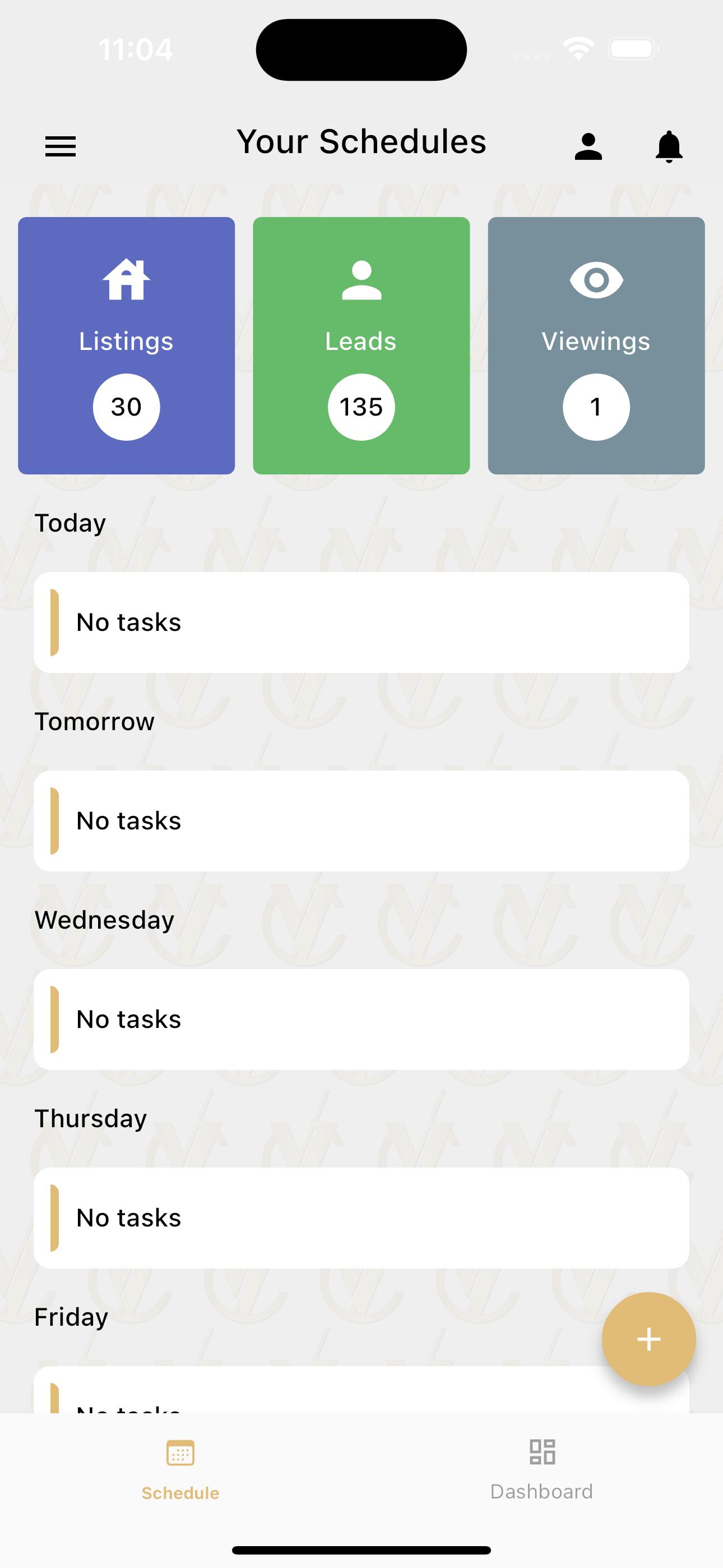Open the hamburger drawer menu
The image size is (723, 1568).
tap(61, 146)
